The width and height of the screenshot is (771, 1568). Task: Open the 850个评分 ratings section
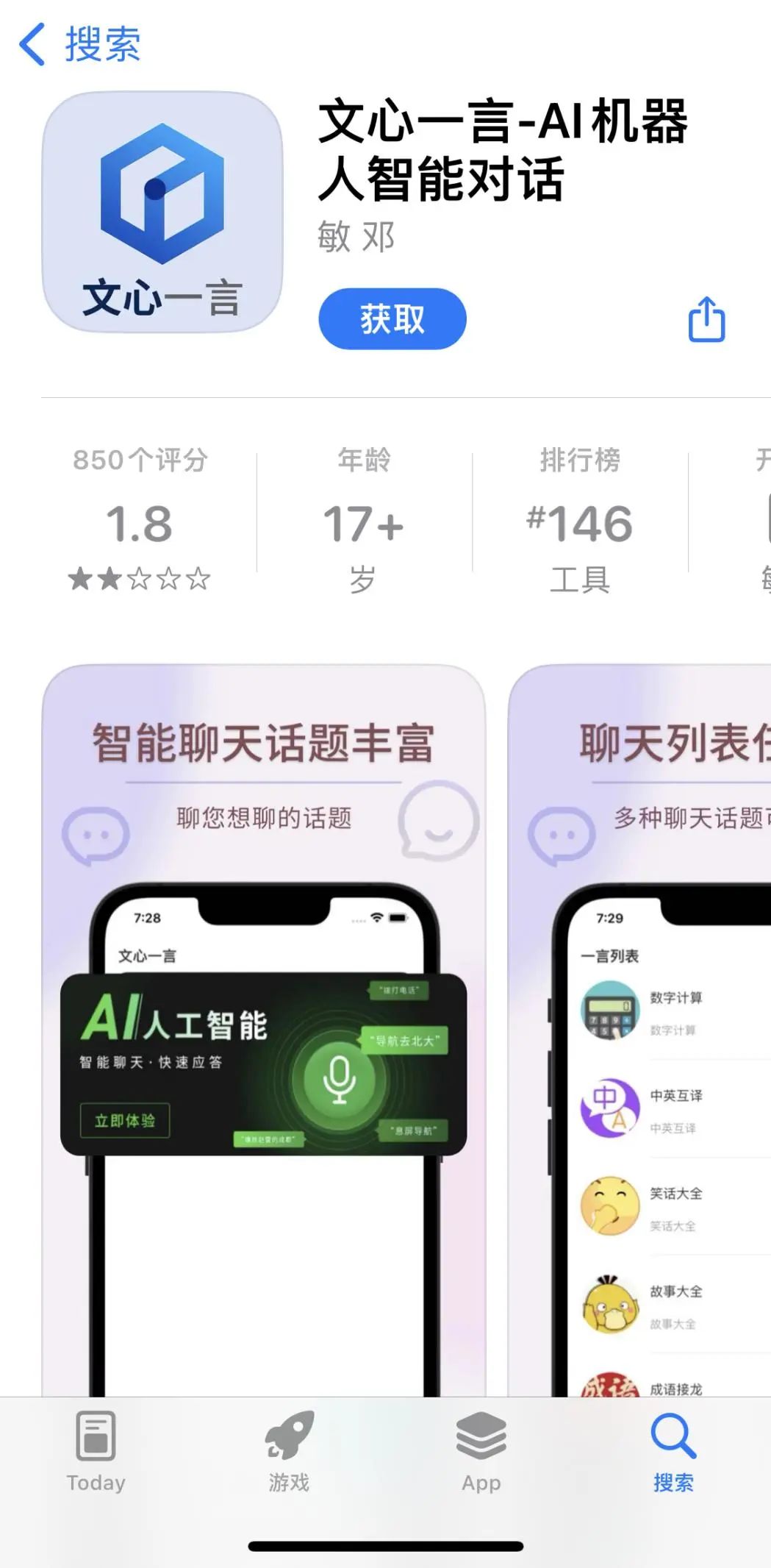140,518
